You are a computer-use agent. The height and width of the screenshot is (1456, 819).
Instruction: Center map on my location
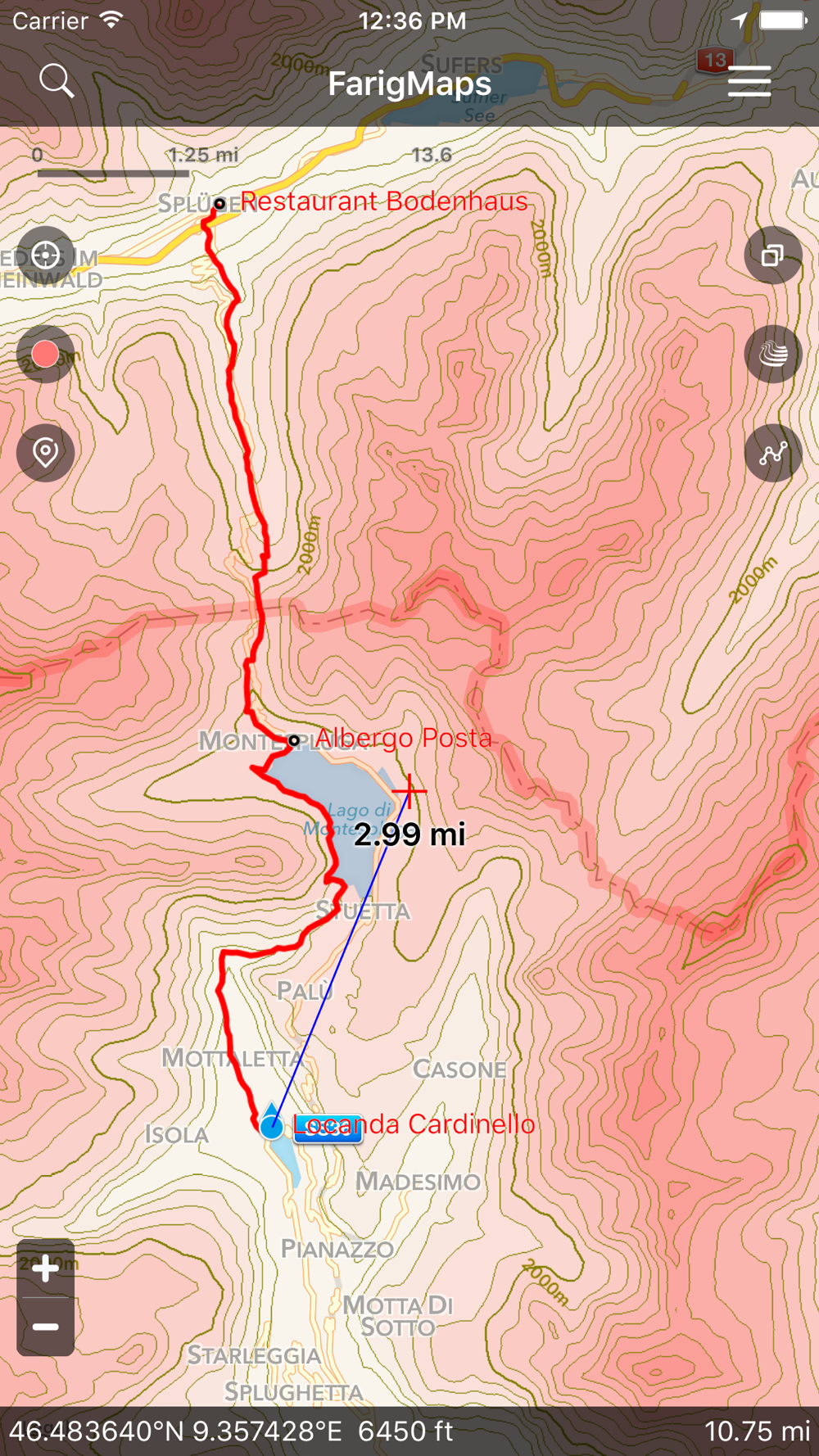tap(46, 255)
